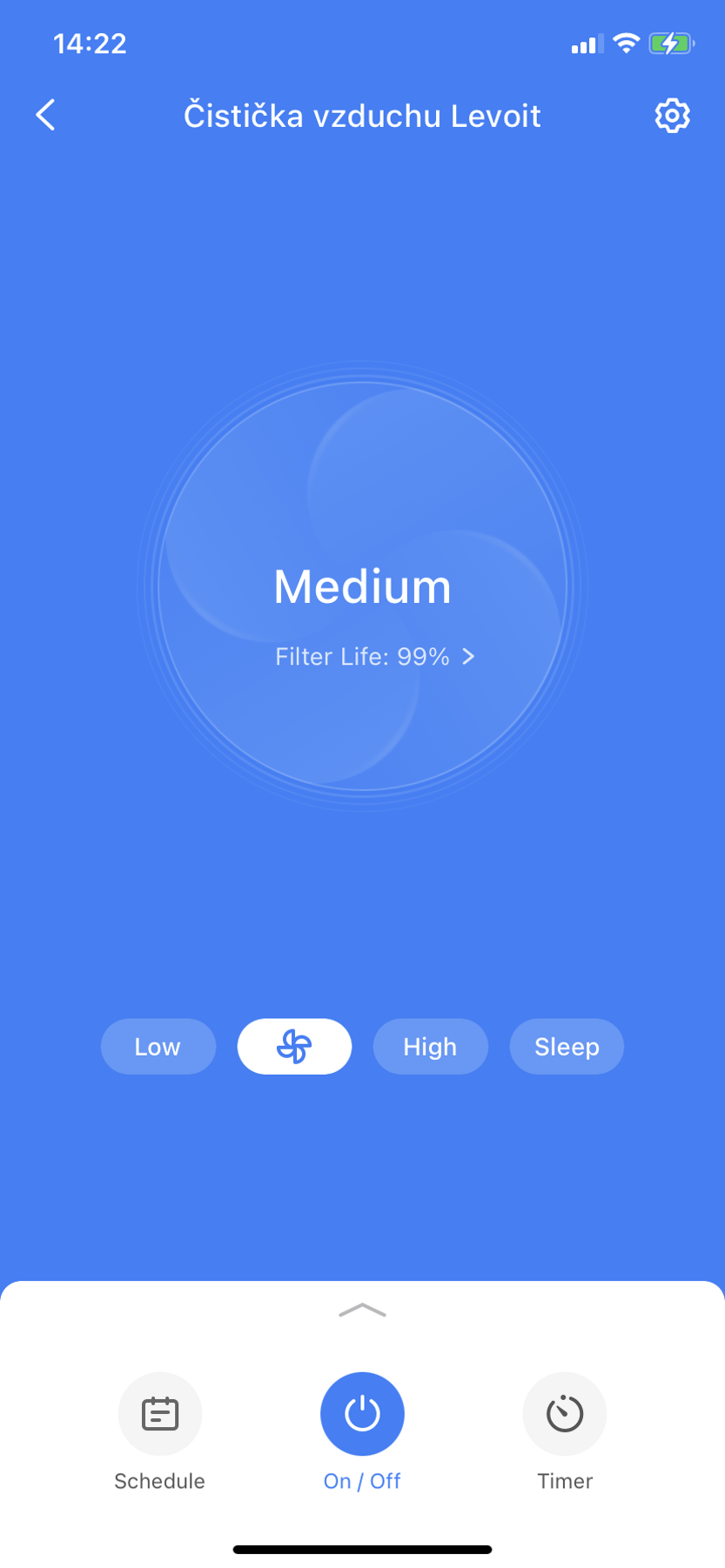This screenshot has width=725, height=1568.
Task: Set fan speed to High
Action: point(430,1046)
